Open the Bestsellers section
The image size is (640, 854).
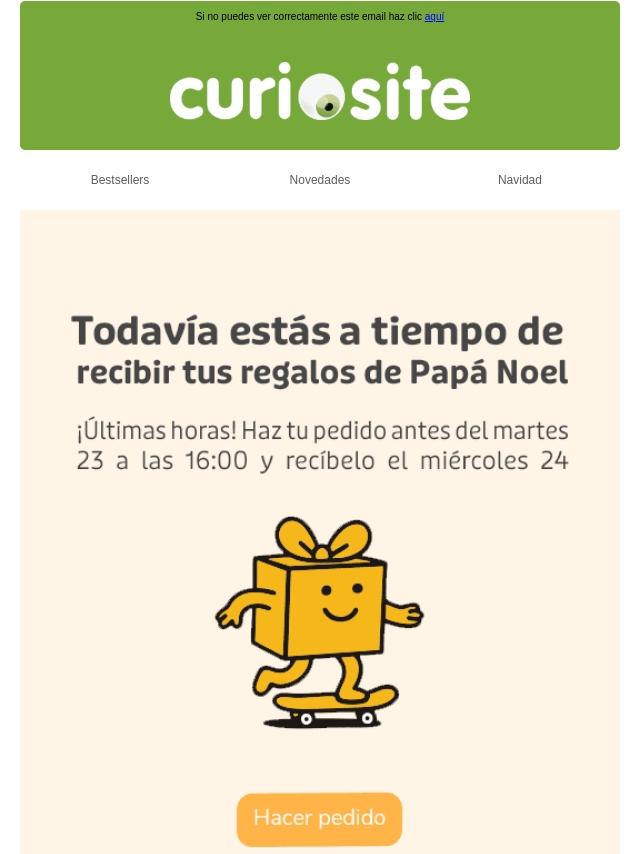[x=120, y=180]
